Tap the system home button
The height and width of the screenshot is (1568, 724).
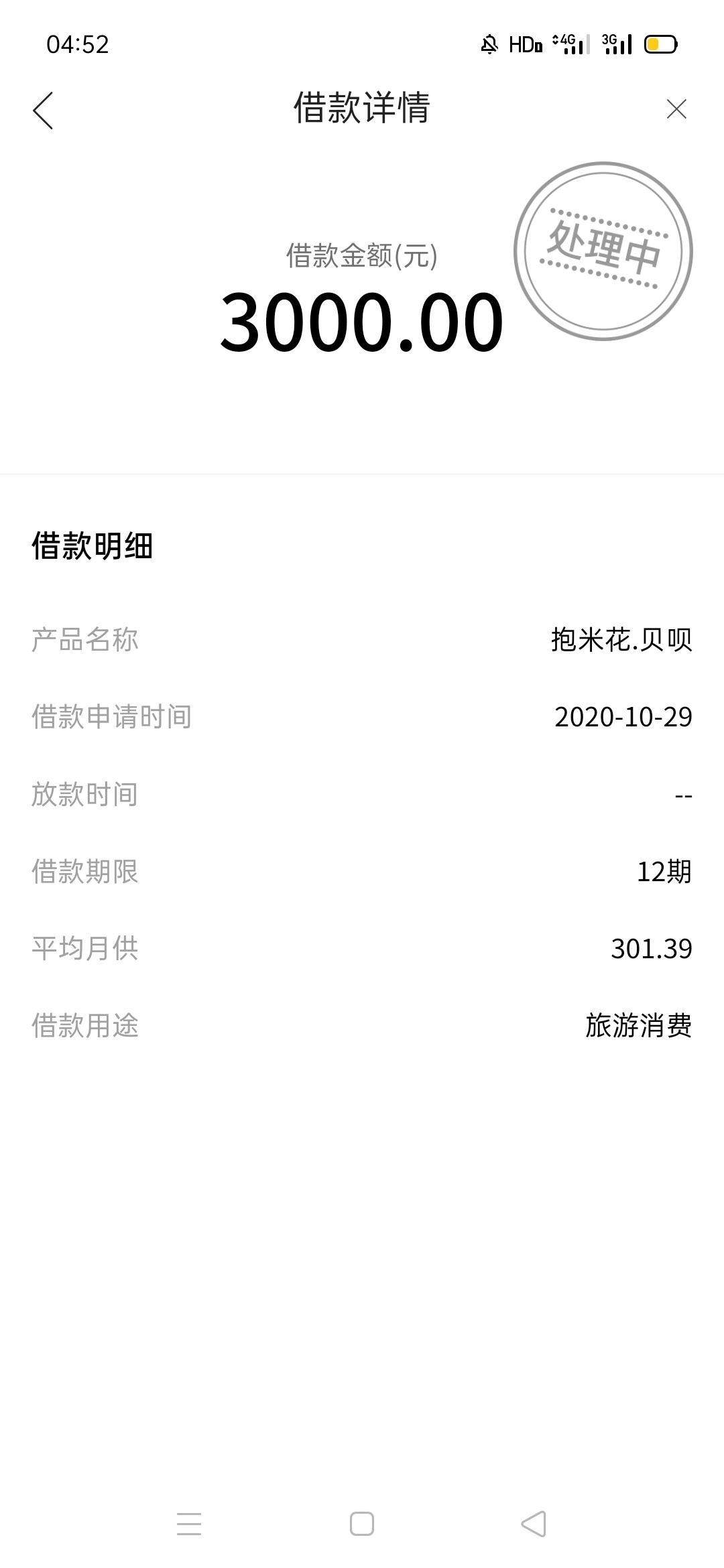362,1524
